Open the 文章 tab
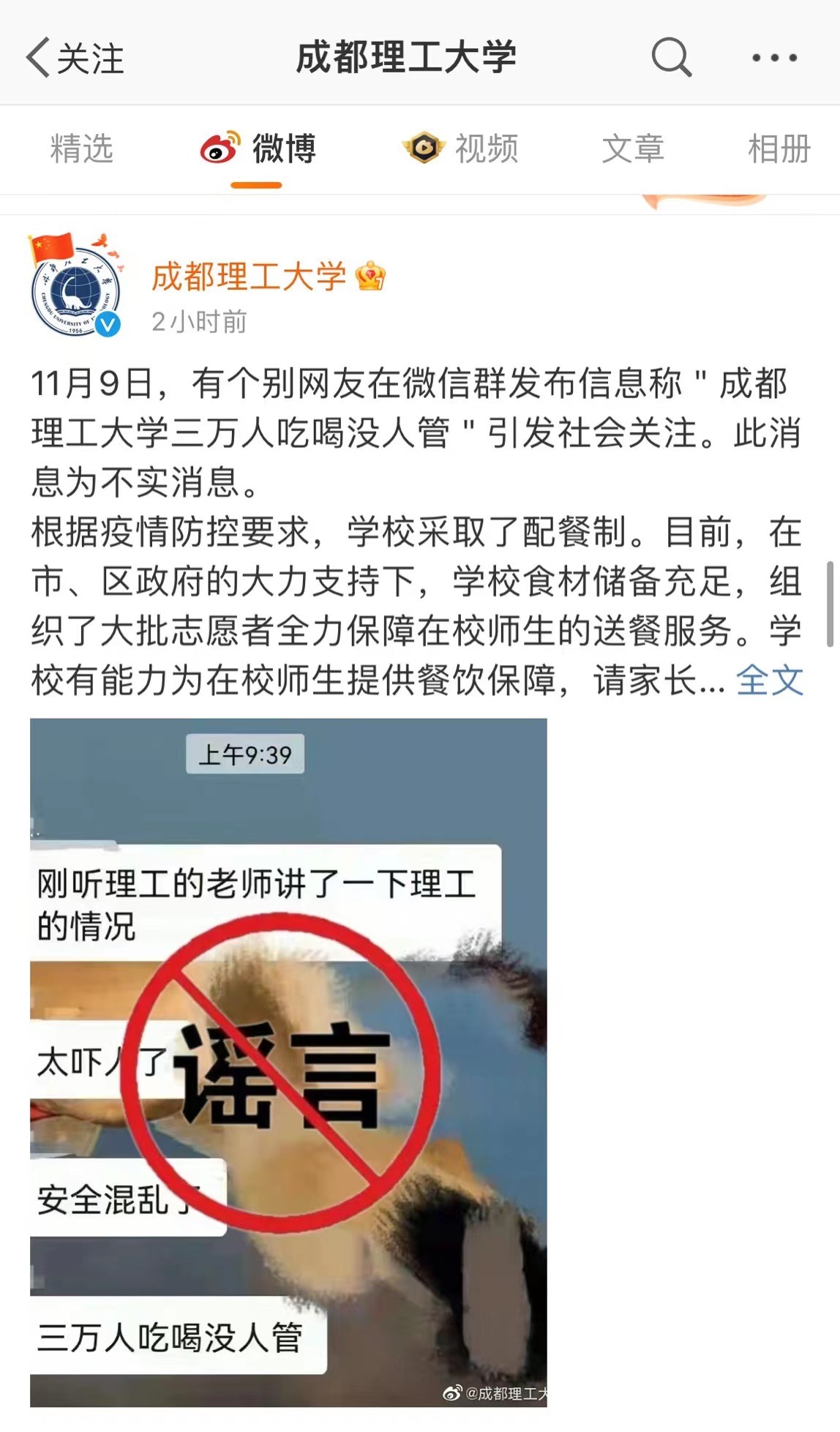The width and height of the screenshot is (840, 1432). click(633, 149)
